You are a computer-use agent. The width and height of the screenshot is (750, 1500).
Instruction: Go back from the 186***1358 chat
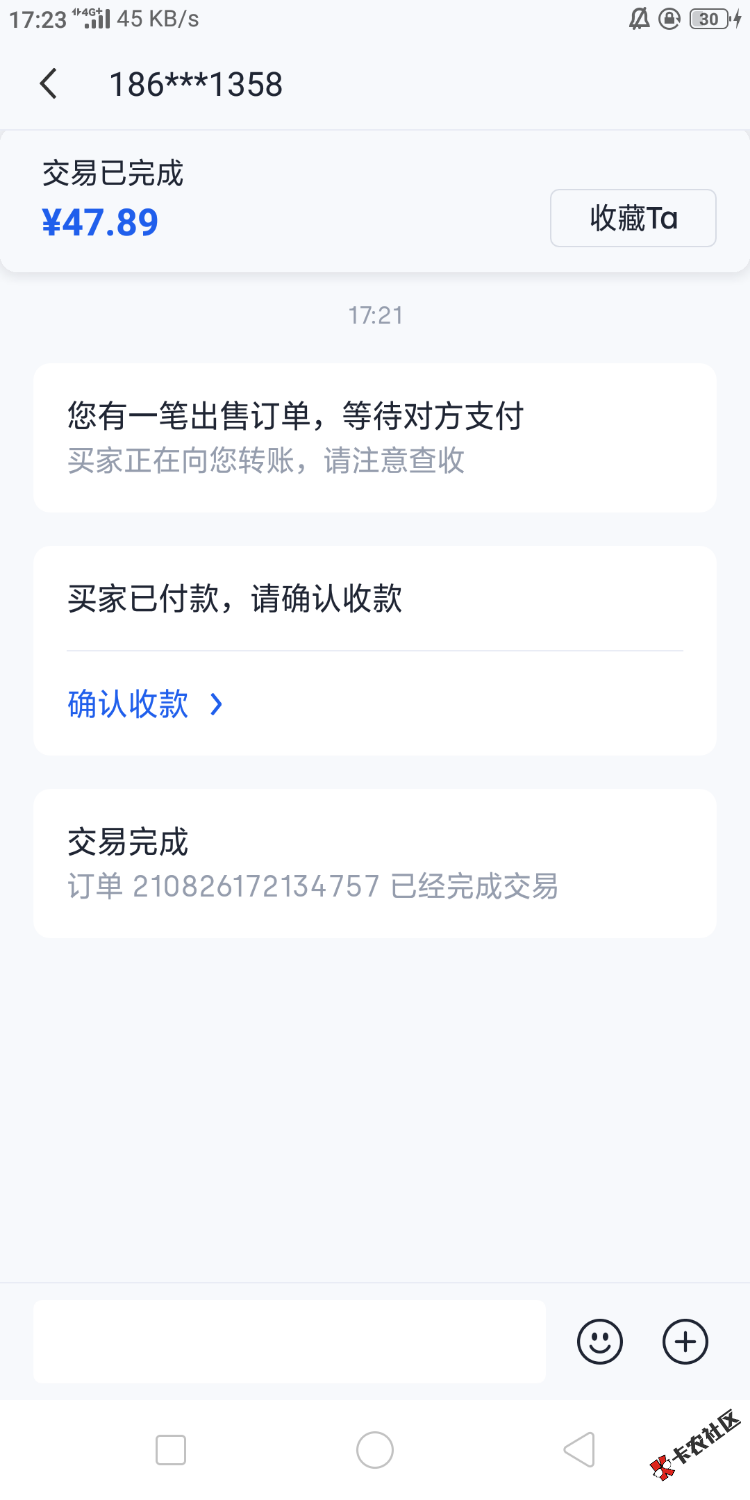pos(48,84)
